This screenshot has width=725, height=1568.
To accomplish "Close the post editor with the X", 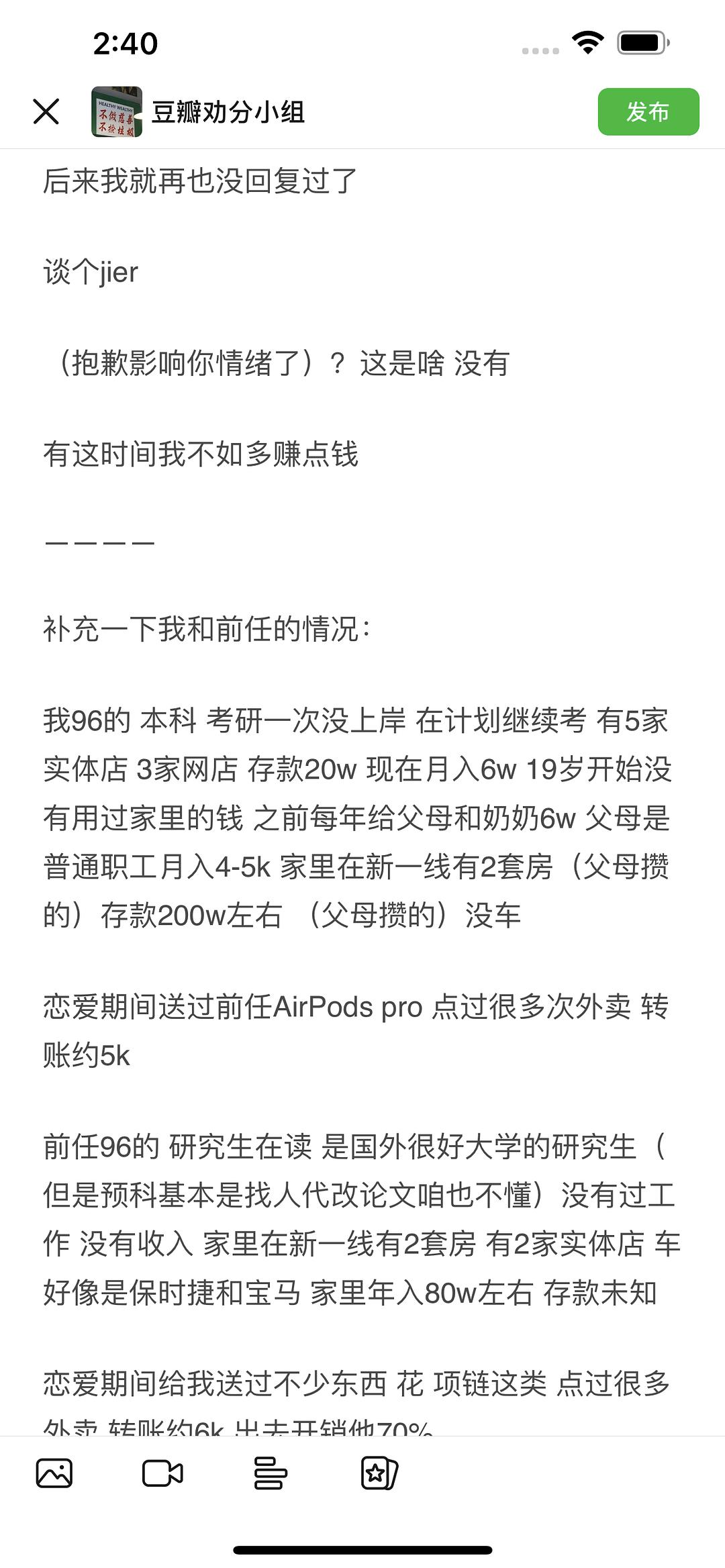I will tap(46, 111).
